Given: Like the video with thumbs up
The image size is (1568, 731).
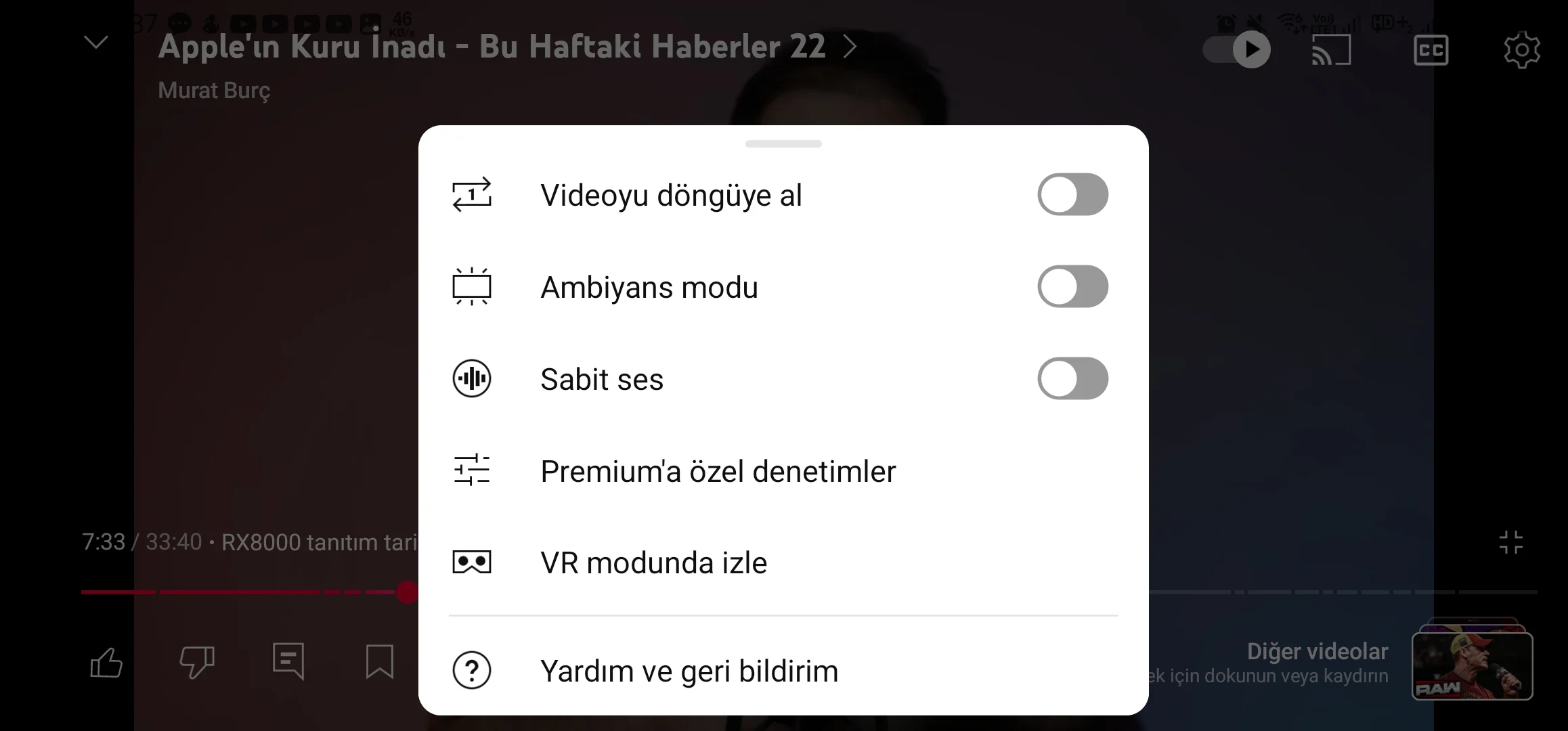Looking at the screenshot, I should [x=106, y=662].
